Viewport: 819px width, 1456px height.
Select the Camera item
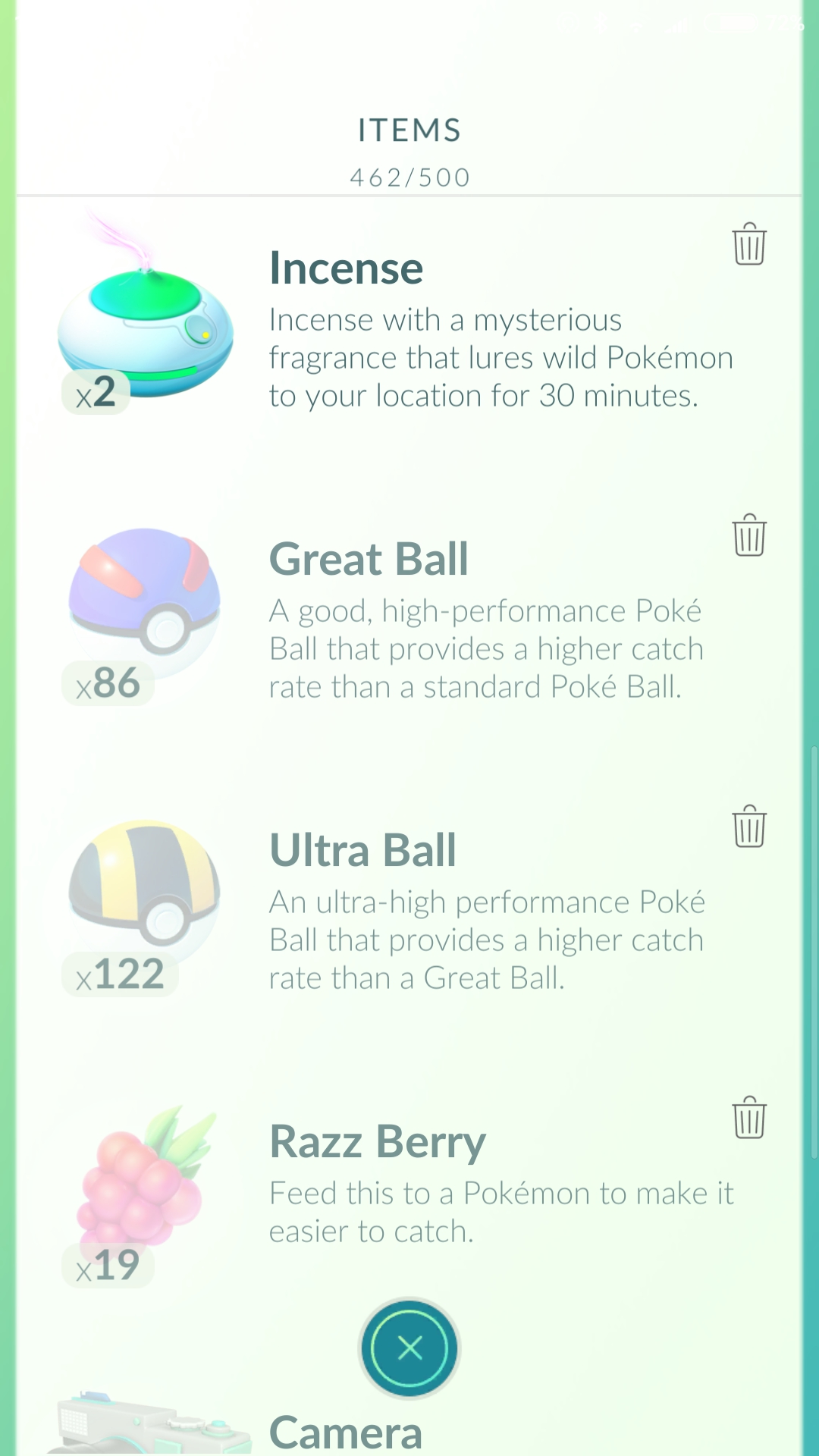[345, 1432]
